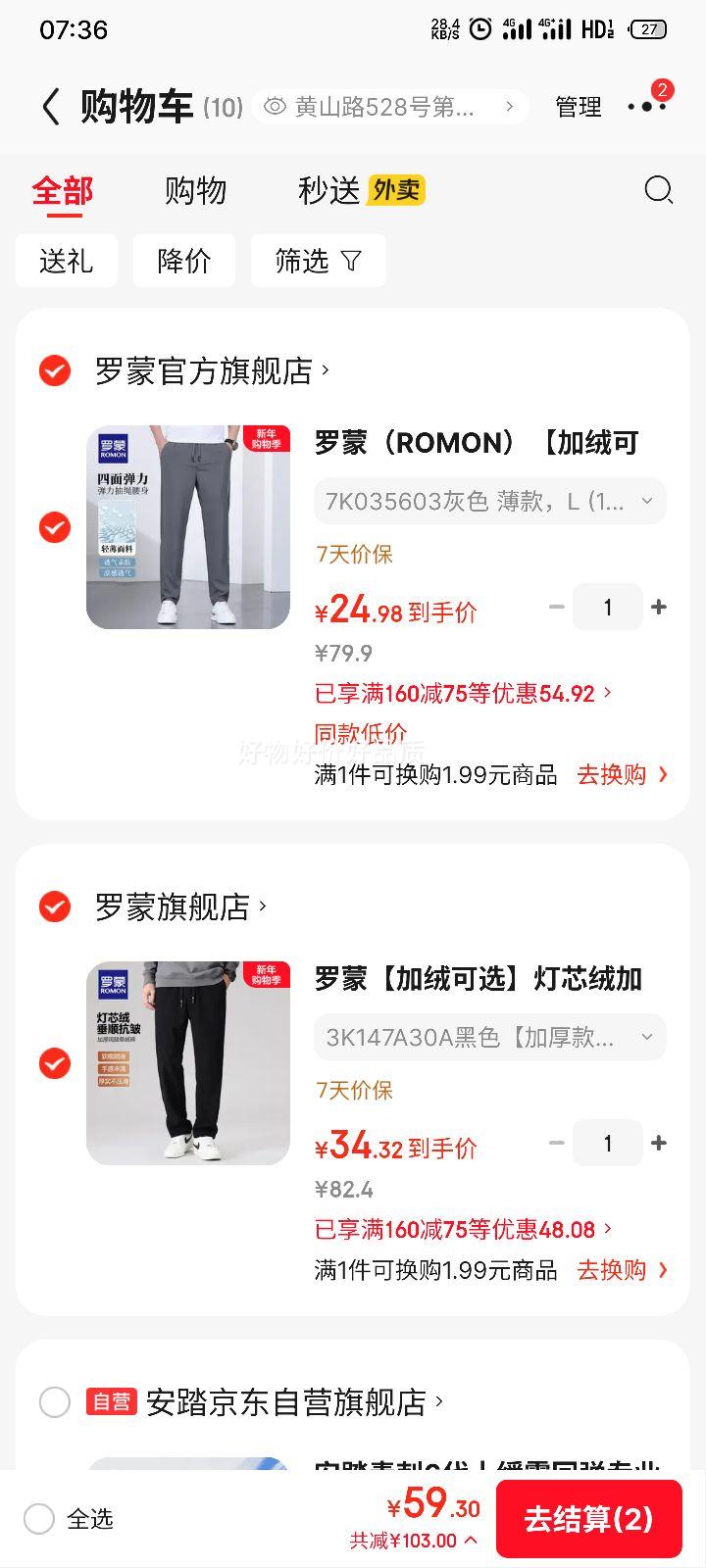Image resolution: width=706 pixels, height=1568 pixels.
Task: Open the 筛选 filter panel
Action: tap(319, 261)
